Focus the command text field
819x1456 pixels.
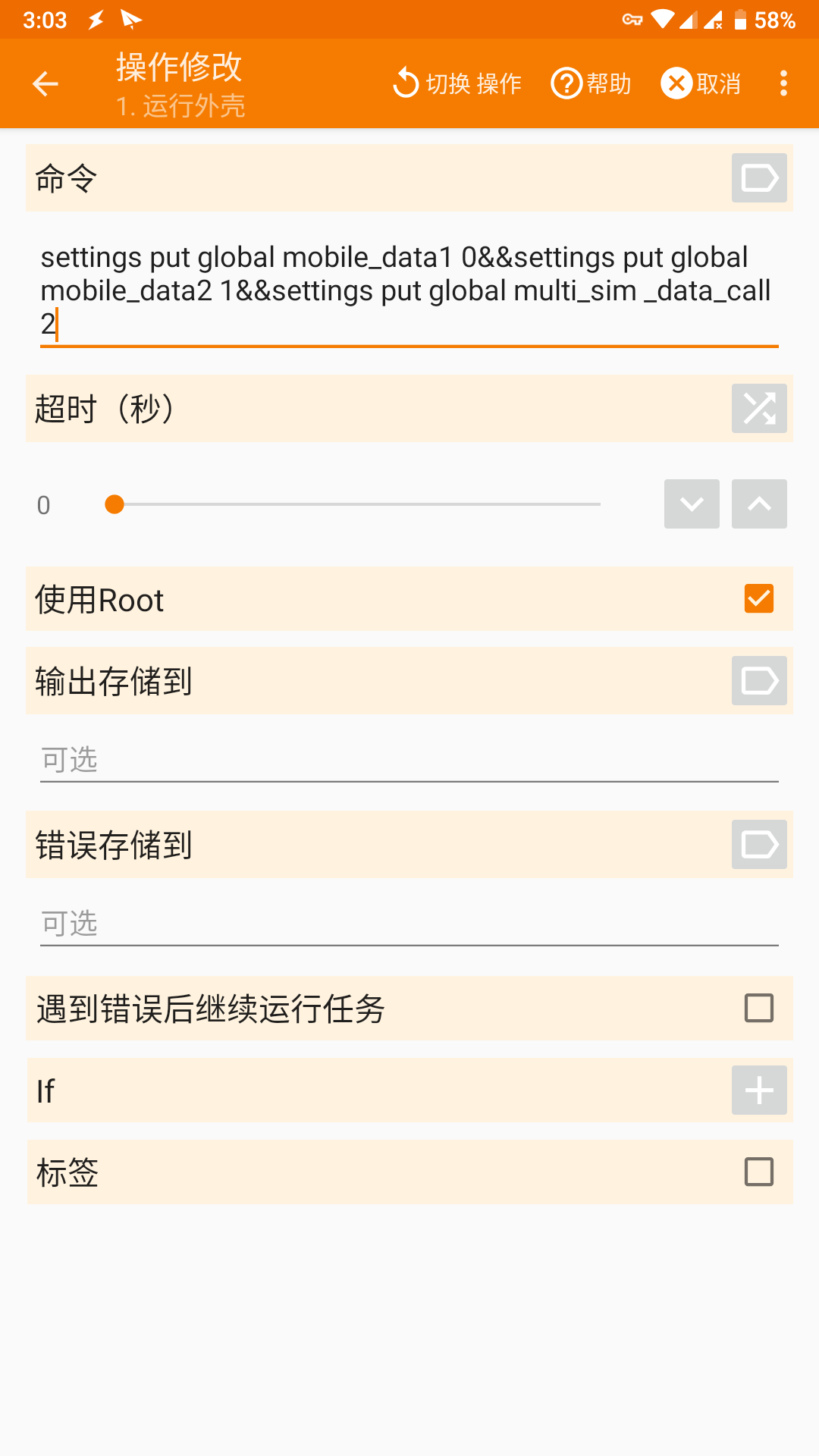tap(409, 290)
